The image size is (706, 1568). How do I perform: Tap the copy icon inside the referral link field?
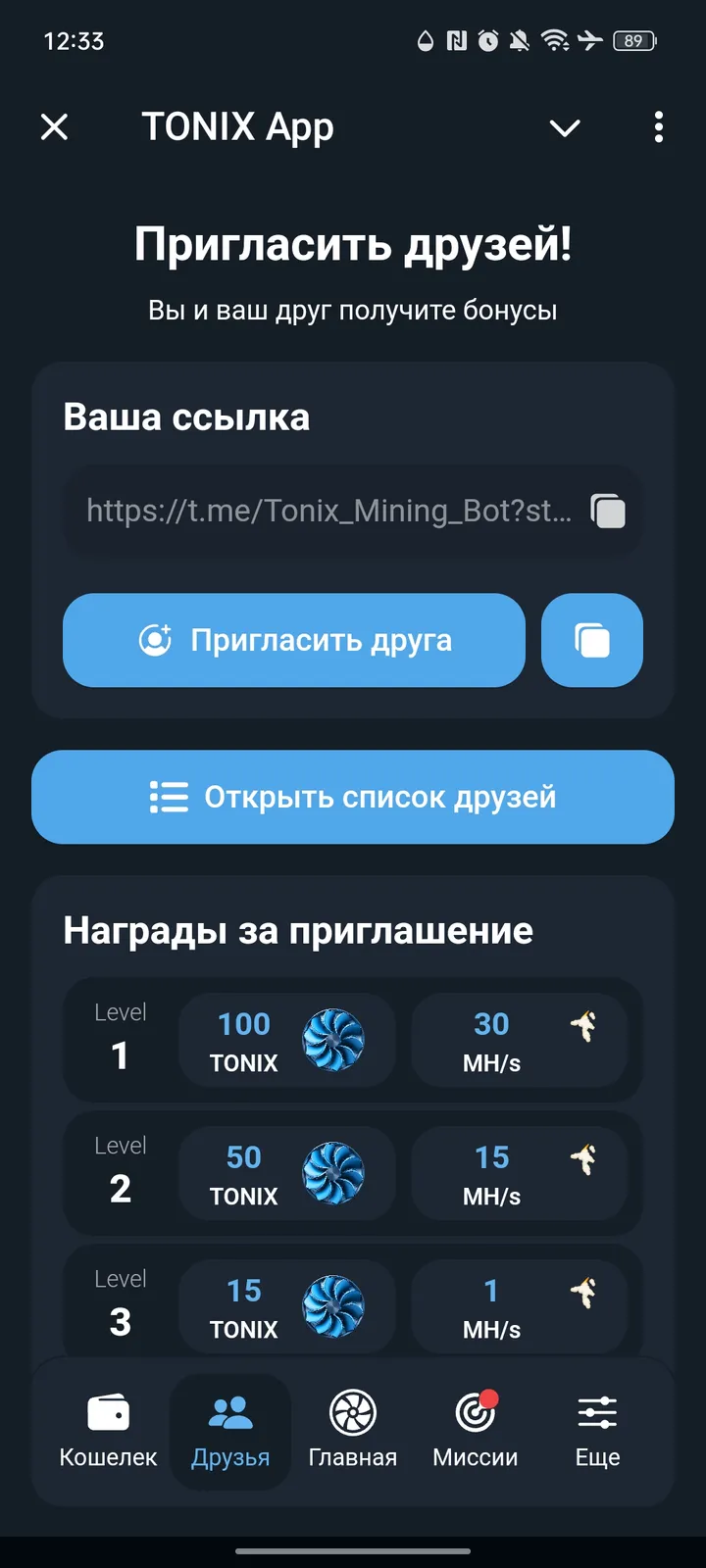tap(607, 511)
